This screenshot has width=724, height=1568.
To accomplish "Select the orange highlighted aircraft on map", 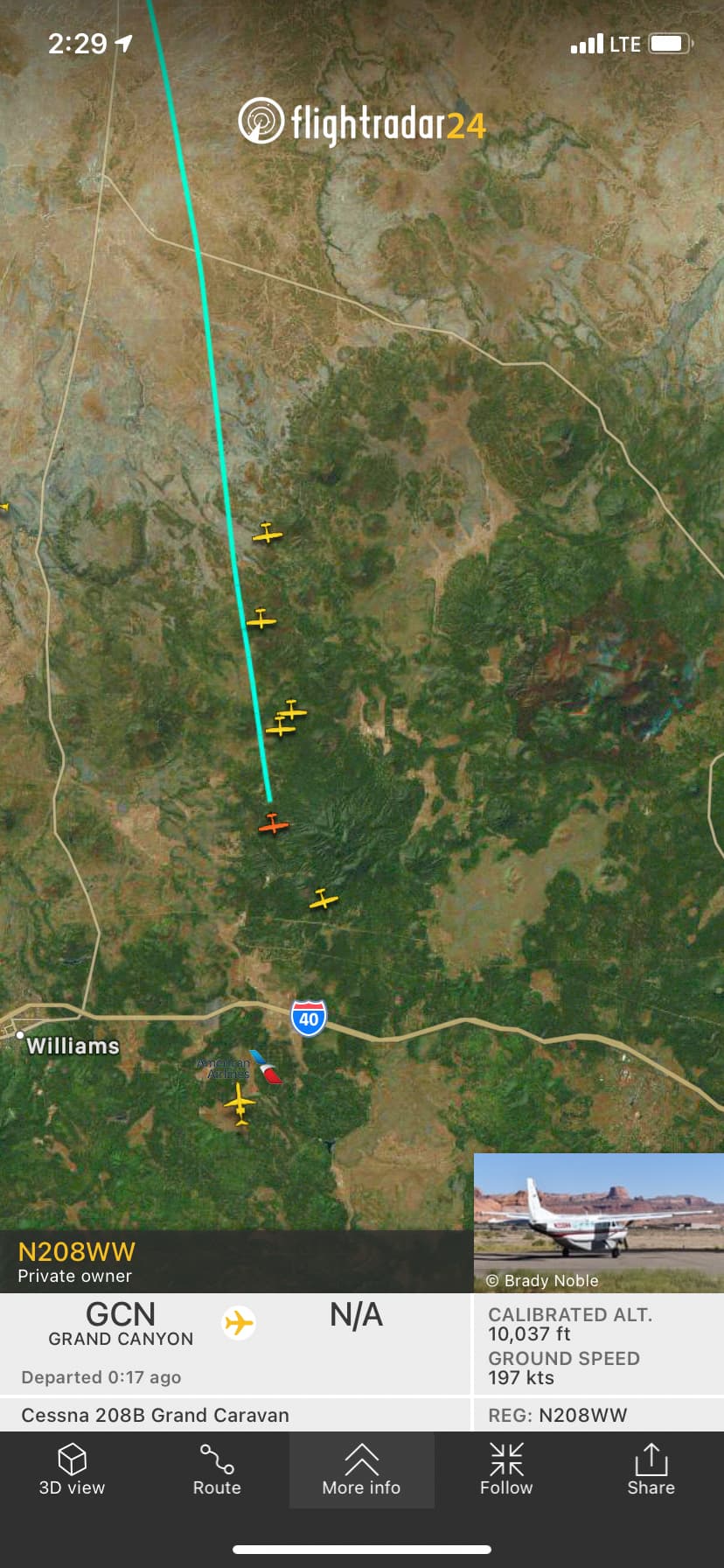I will click(274, 824).
